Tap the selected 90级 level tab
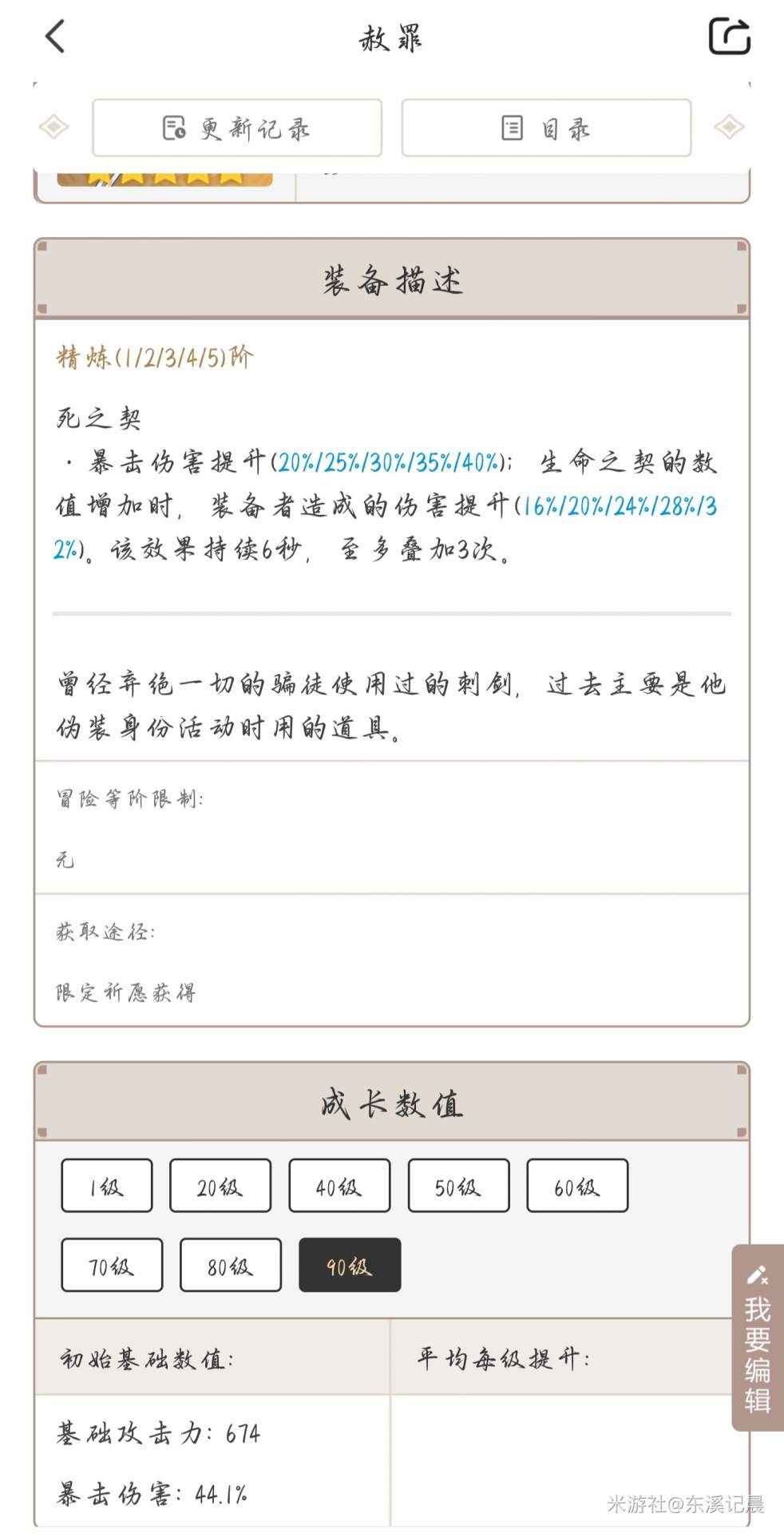784x1533 pixels. point(350,1265)
